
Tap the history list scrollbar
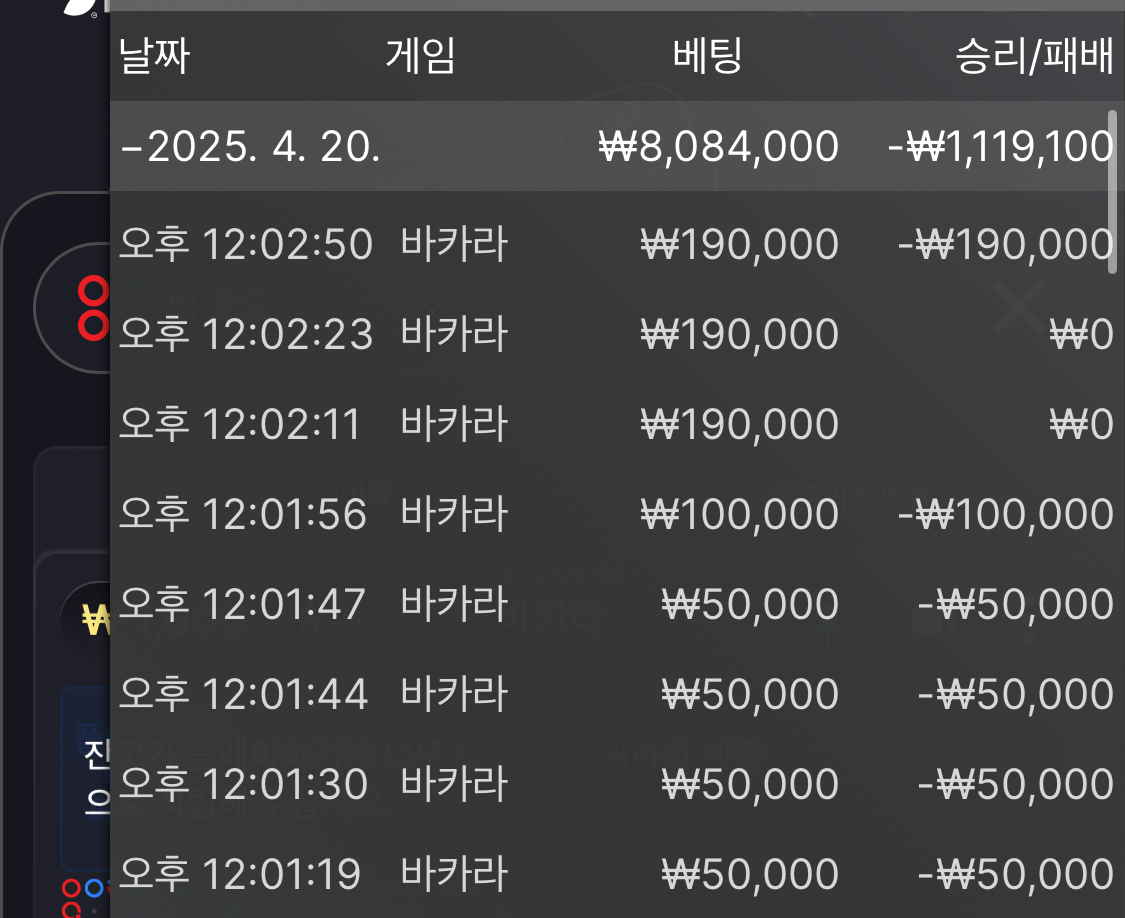[x=1113, y=192]
